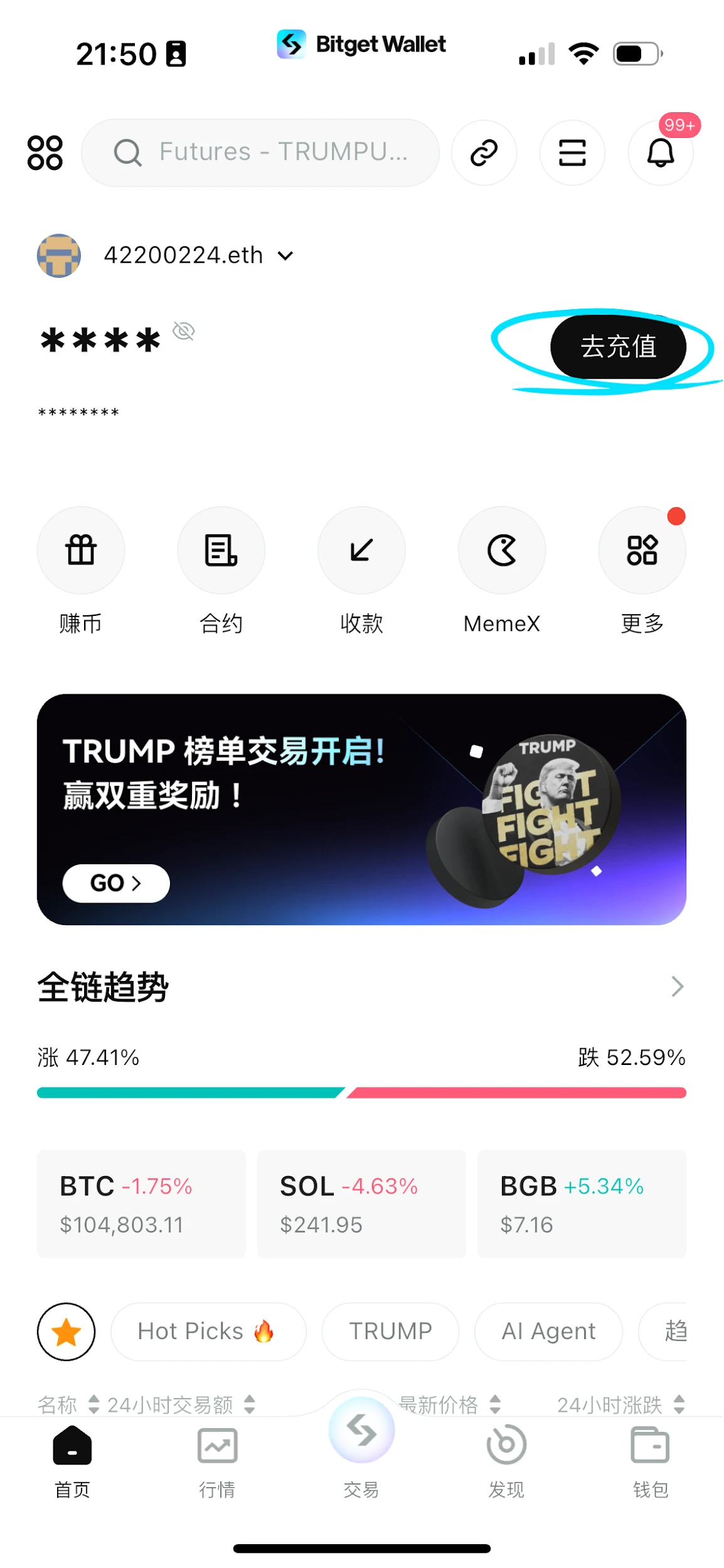Open the scan icon
This screenshot has height=1568, width=724.
click(x=572, y=152)
